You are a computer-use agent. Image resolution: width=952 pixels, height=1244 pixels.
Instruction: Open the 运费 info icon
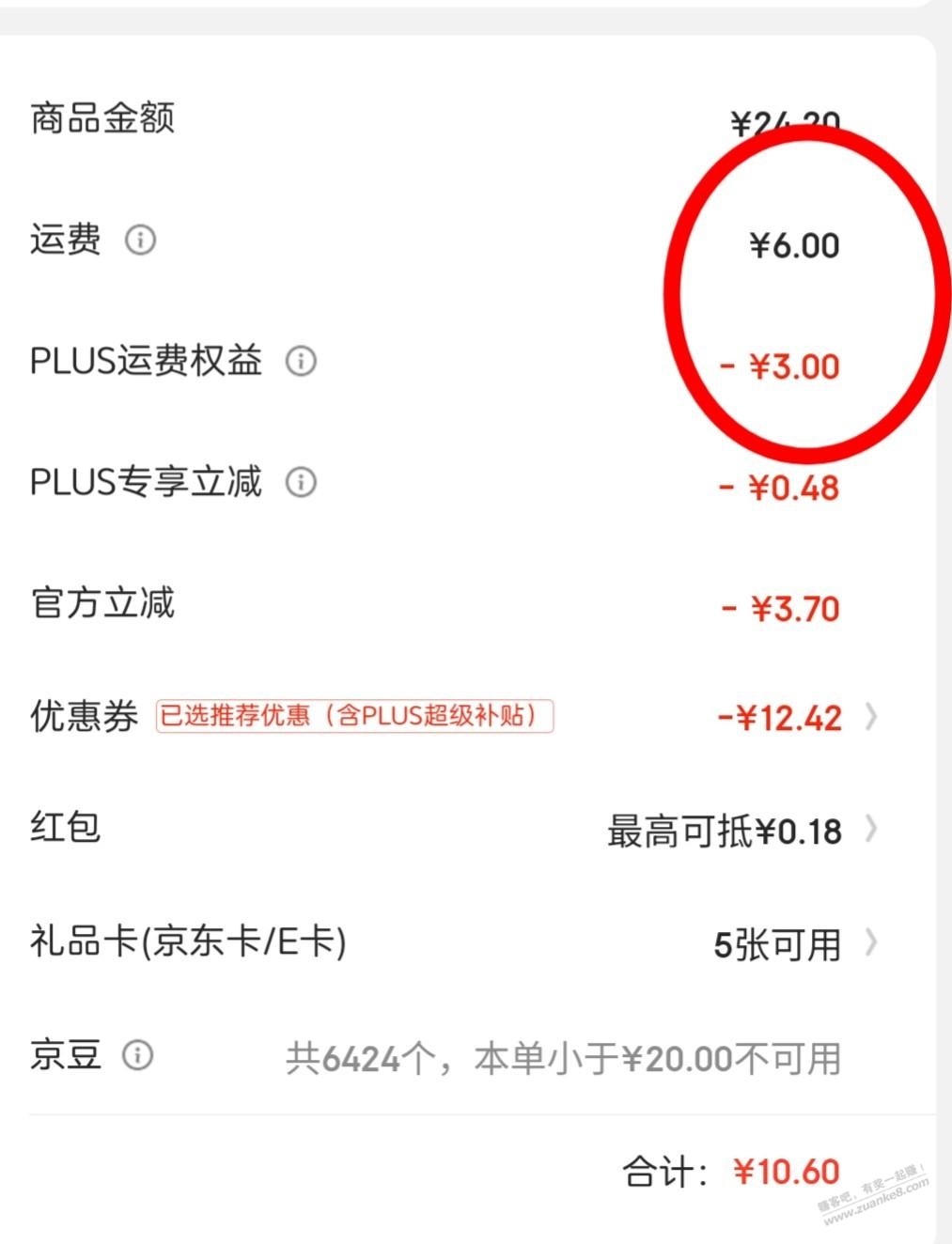coord(141,241)
